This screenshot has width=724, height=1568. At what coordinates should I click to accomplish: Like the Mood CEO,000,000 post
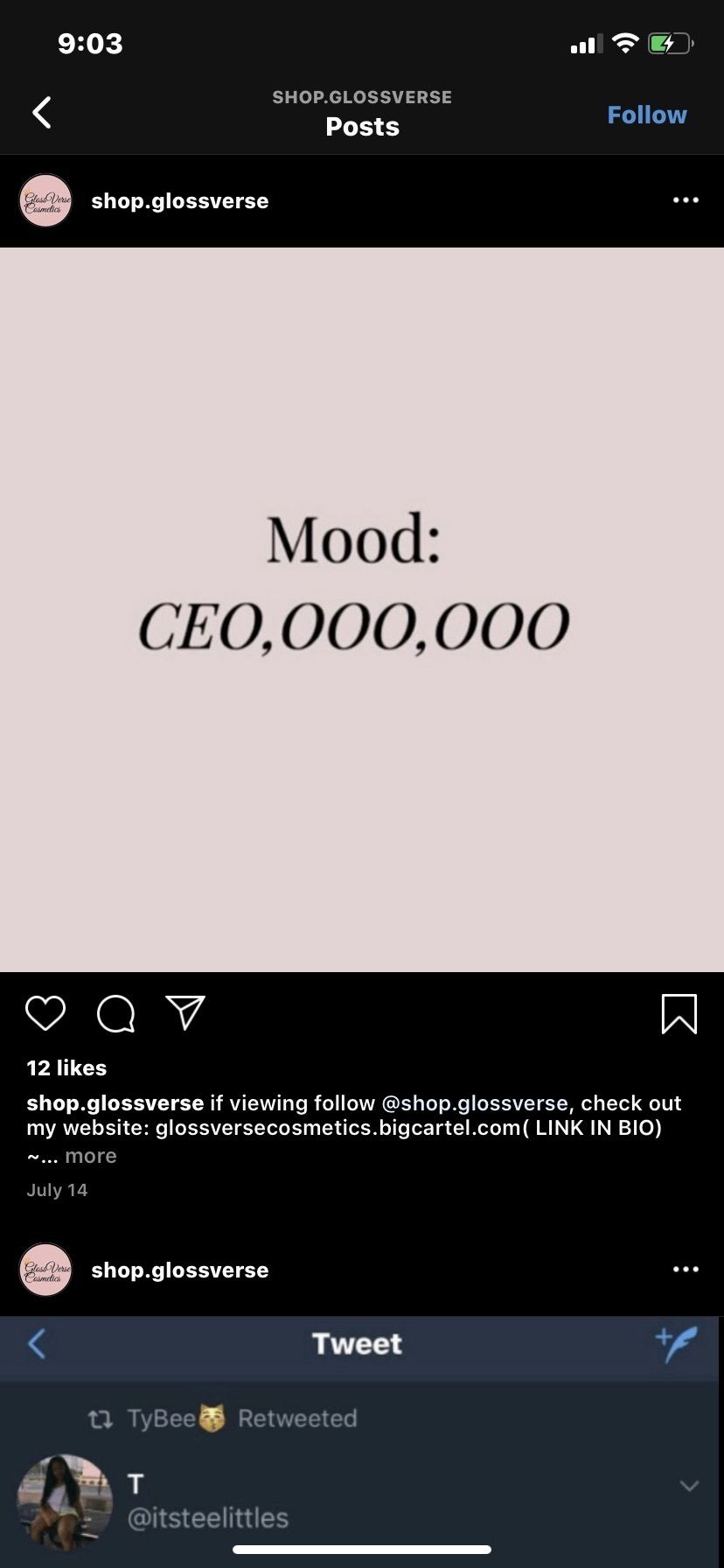pyautogui.click(x=45, y=1013)
